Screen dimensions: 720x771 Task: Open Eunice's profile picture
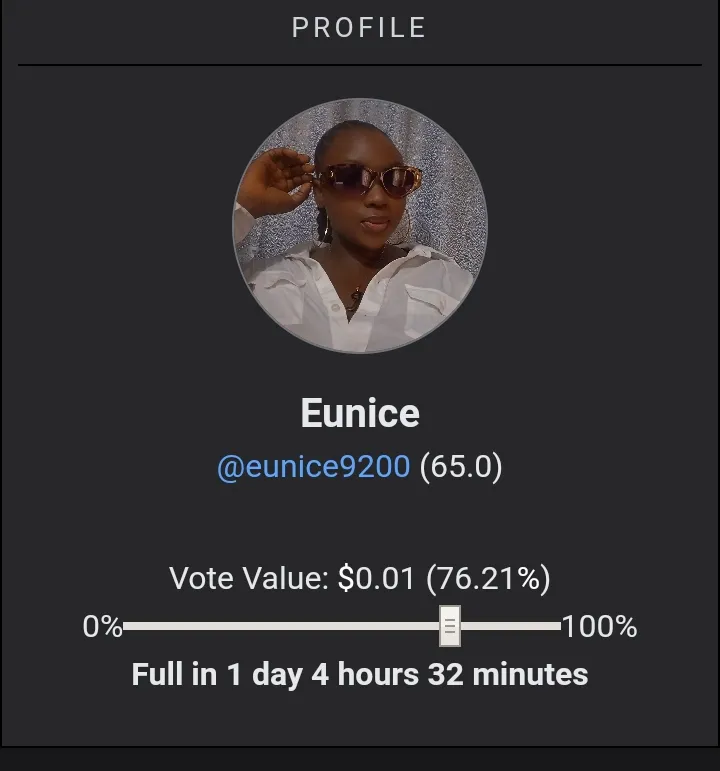(x=360, y=225)
